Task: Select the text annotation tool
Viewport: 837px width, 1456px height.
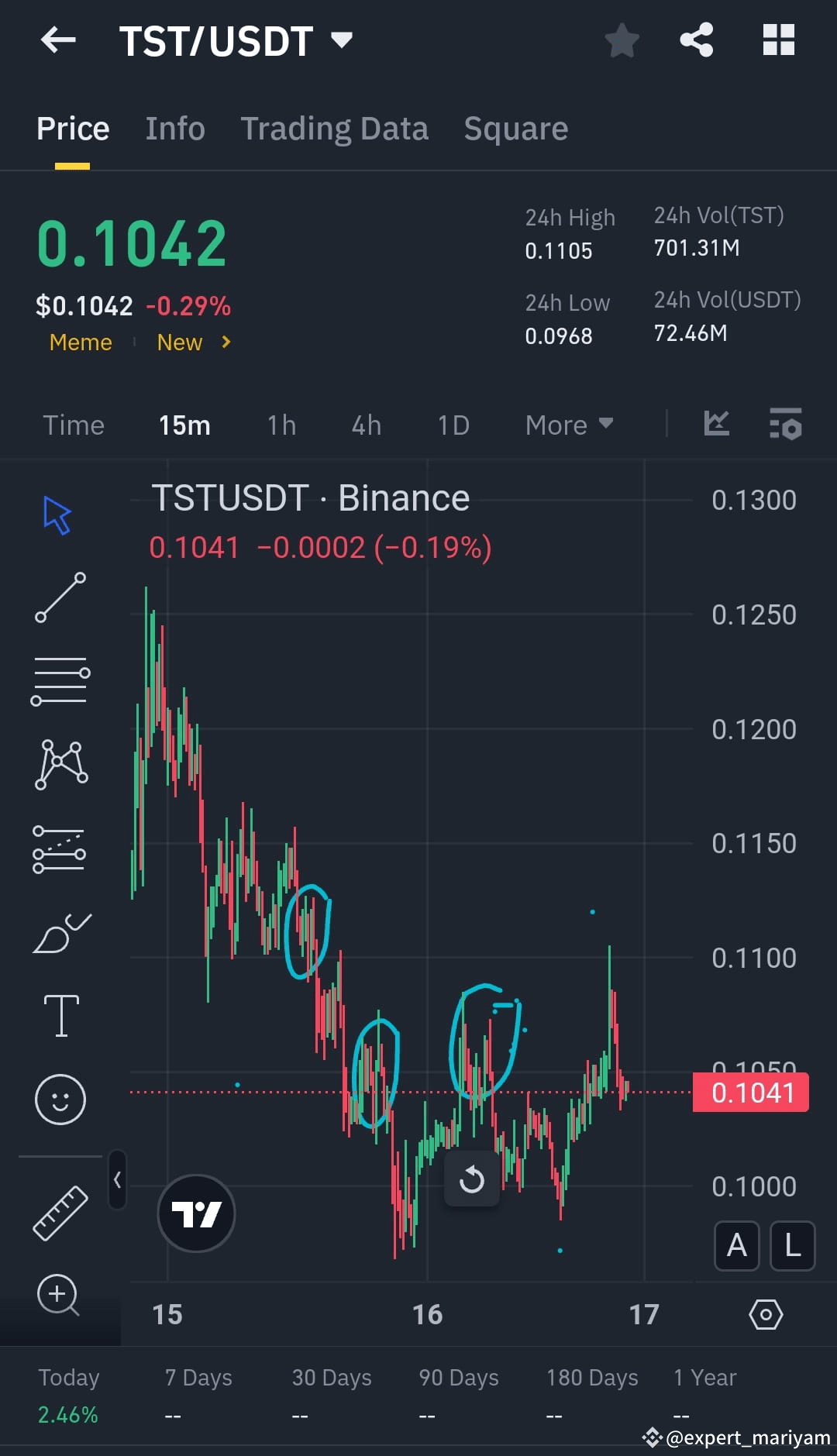Action: 61,1015
